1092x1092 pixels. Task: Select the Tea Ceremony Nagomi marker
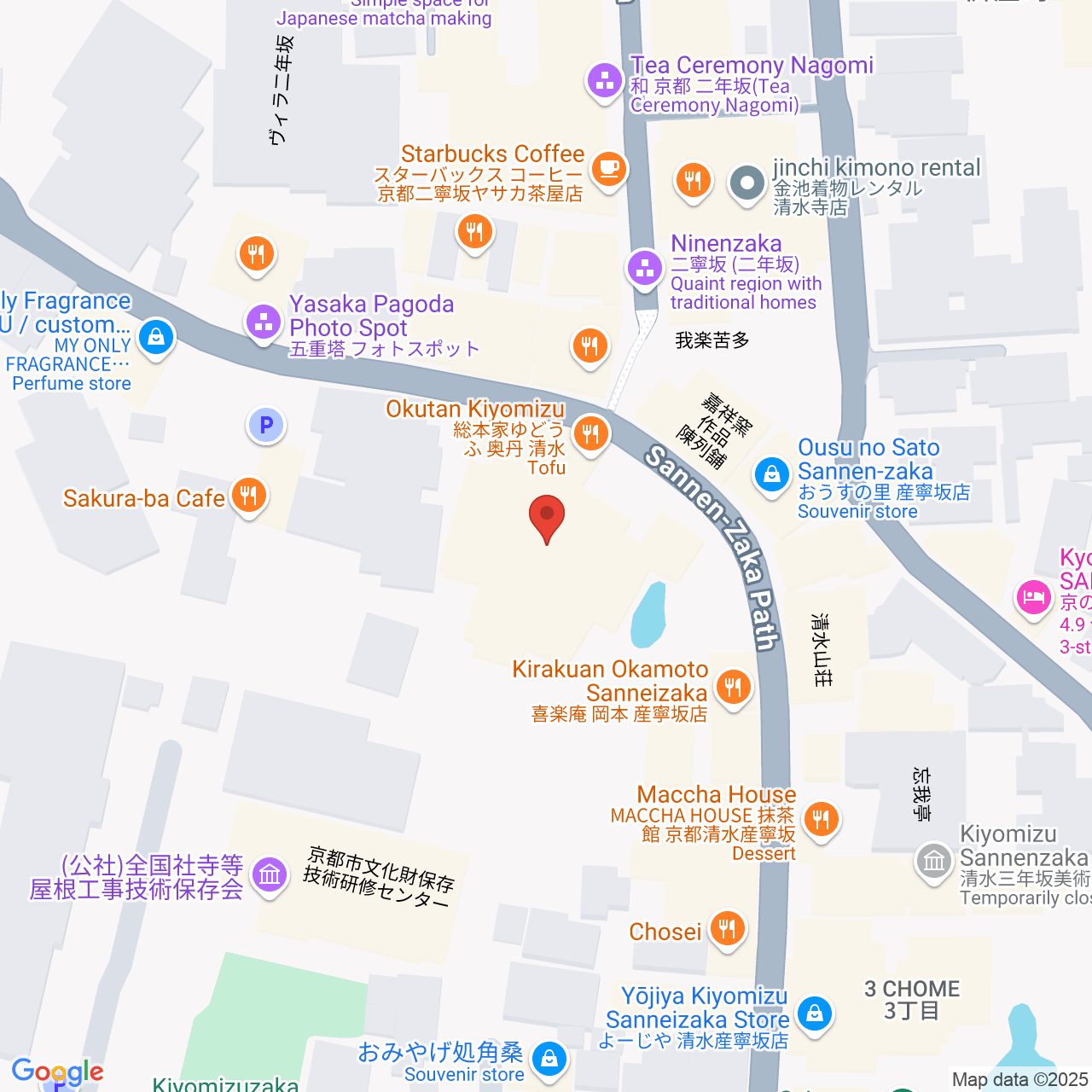pos(605,83)
